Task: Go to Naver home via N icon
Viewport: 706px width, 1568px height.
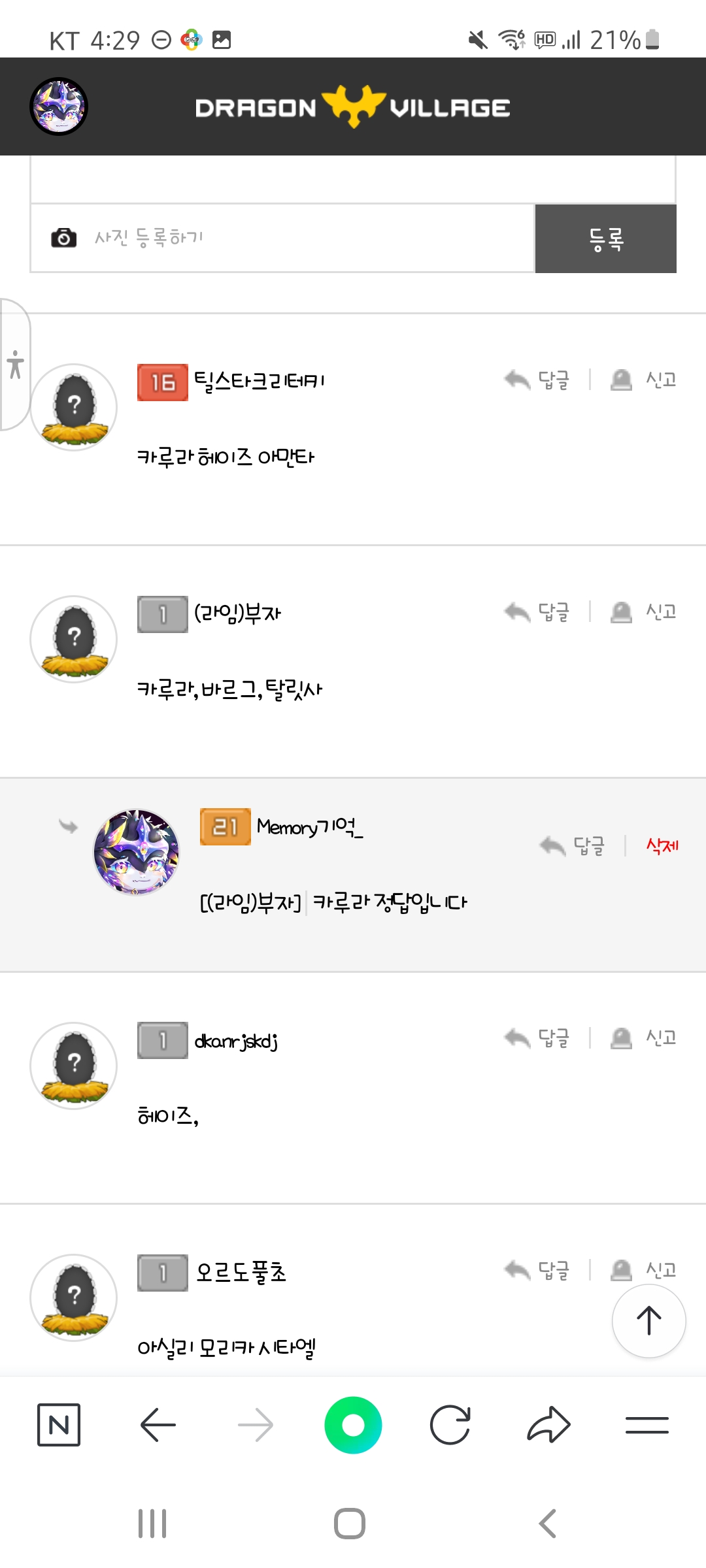Action: click(x=59, y=1425)
